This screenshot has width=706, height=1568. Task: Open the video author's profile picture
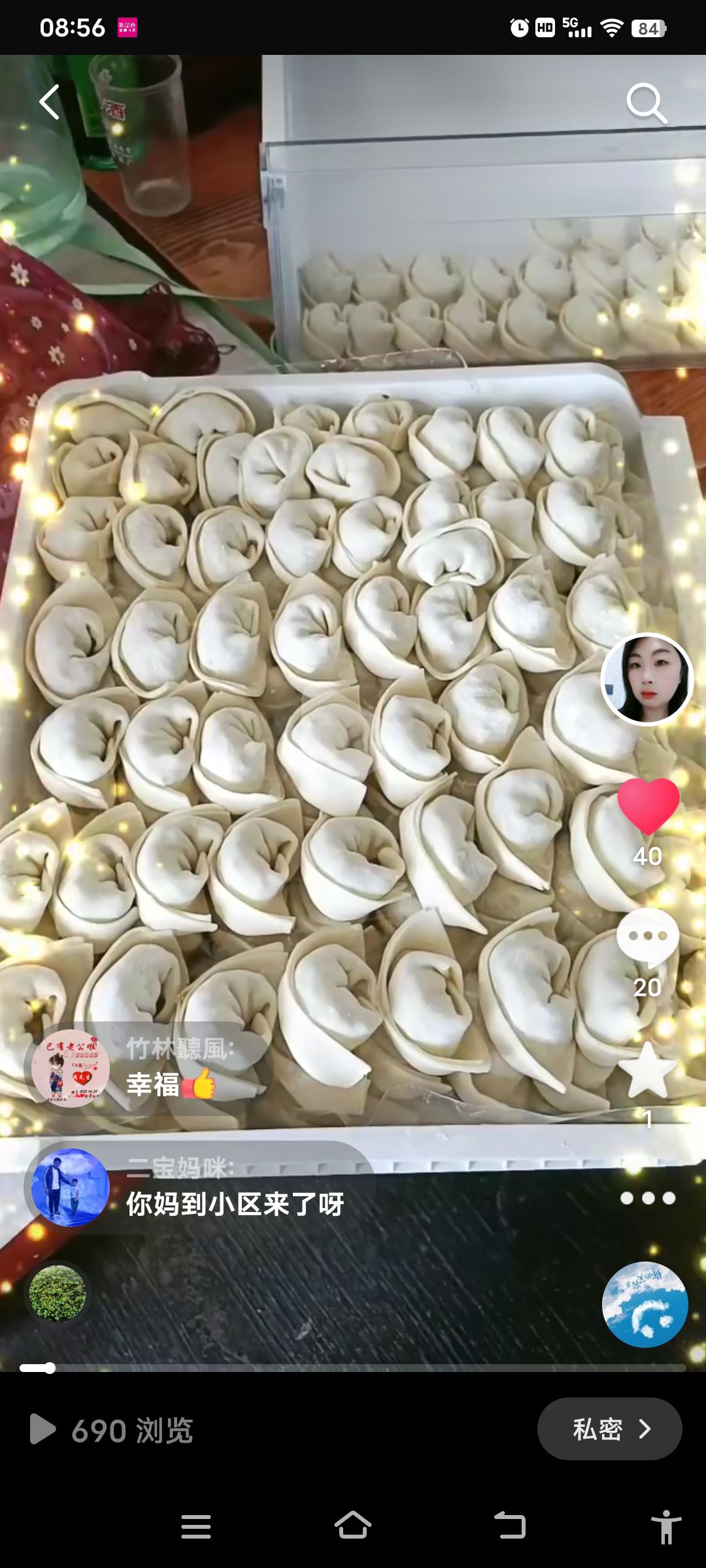point(647,679)
